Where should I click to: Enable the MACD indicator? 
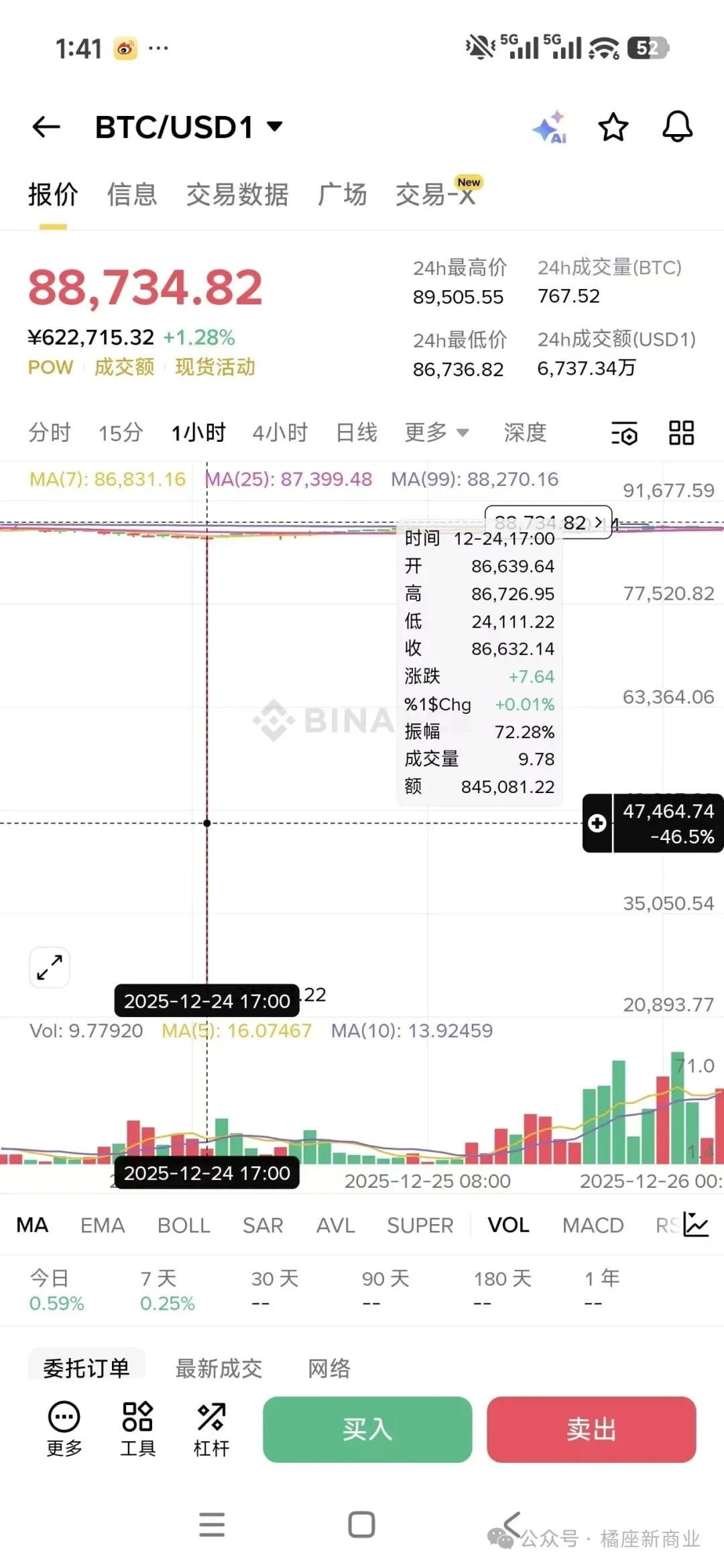point(593,1224)
